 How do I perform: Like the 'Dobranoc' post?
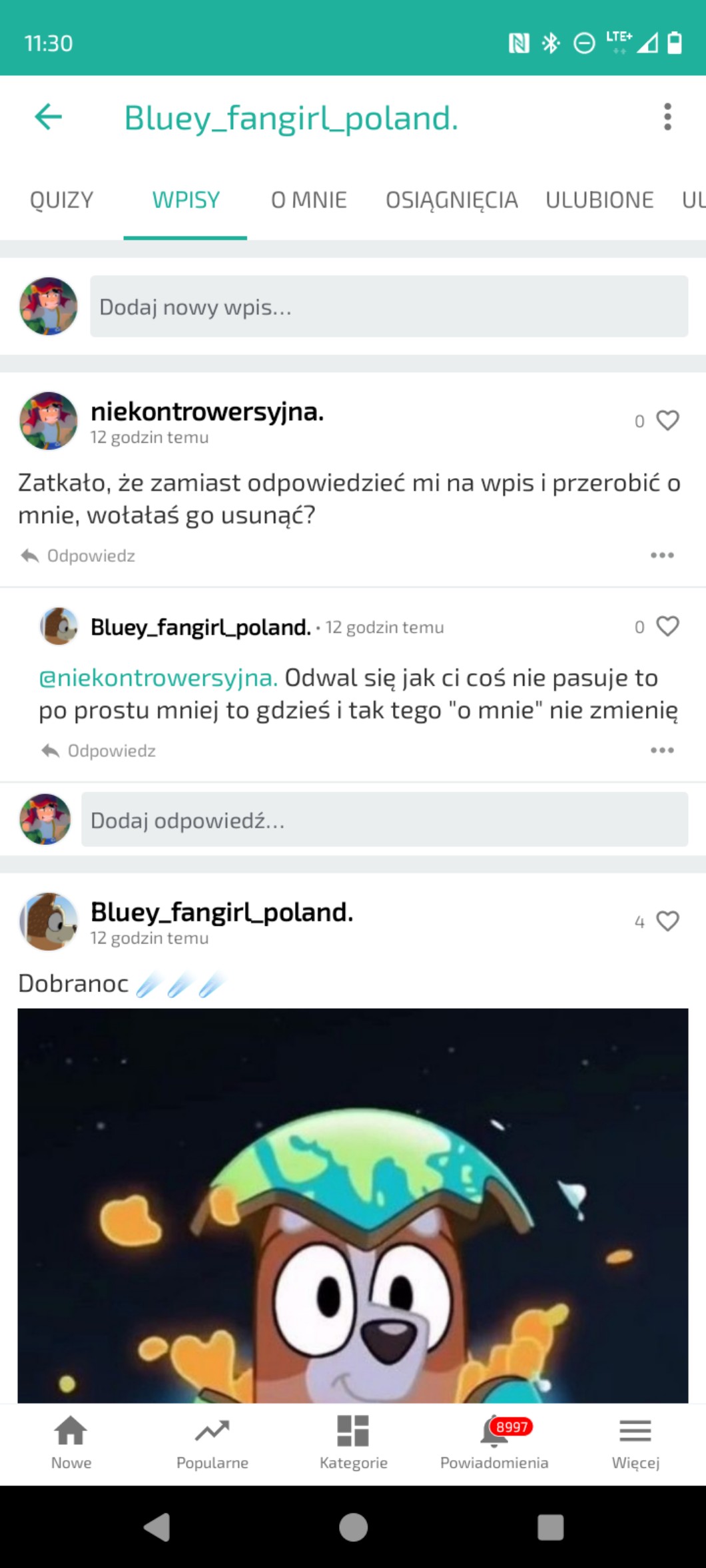coord(667,921)
